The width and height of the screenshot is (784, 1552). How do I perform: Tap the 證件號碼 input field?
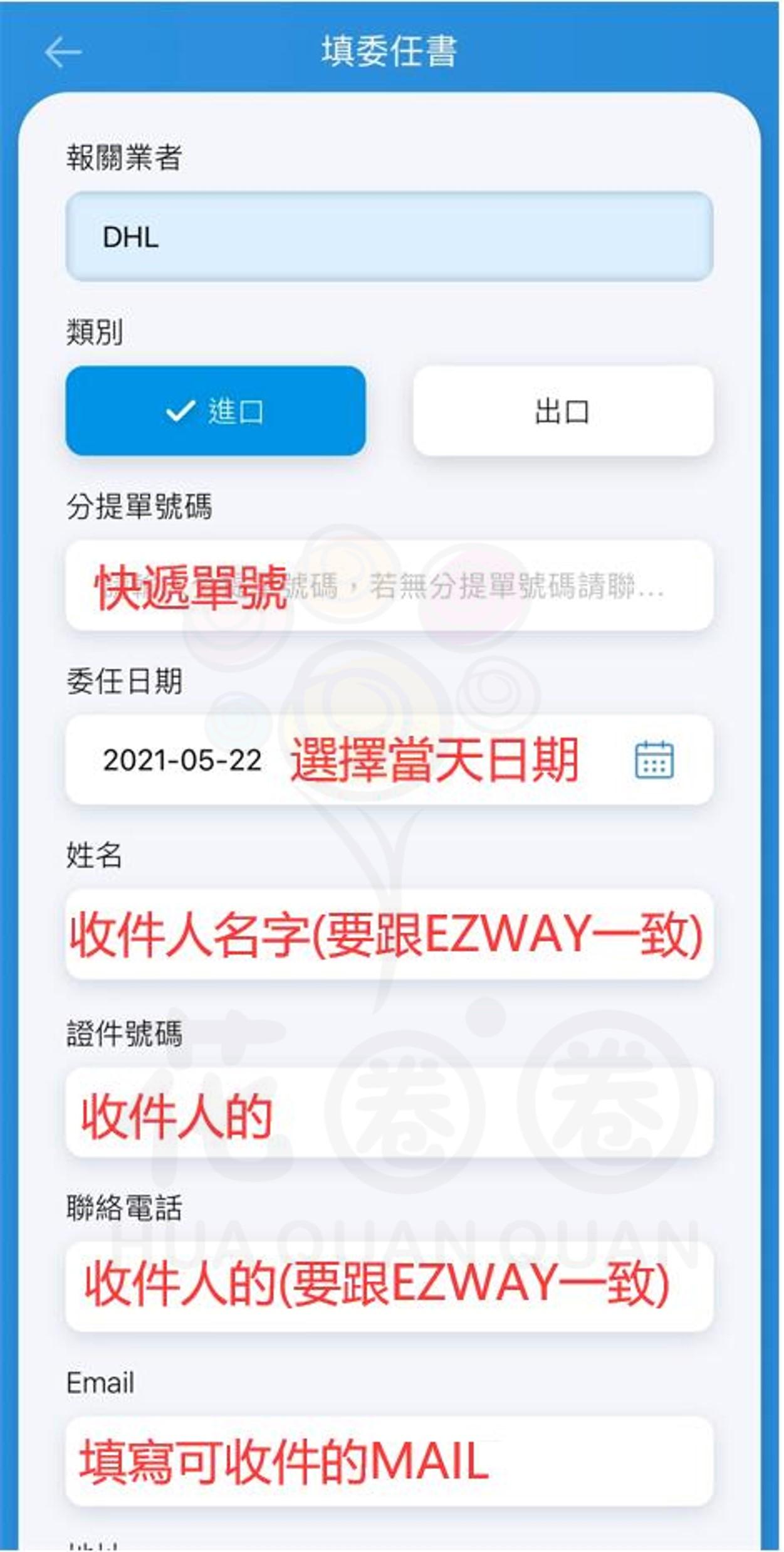click(x=389, y=1113)
